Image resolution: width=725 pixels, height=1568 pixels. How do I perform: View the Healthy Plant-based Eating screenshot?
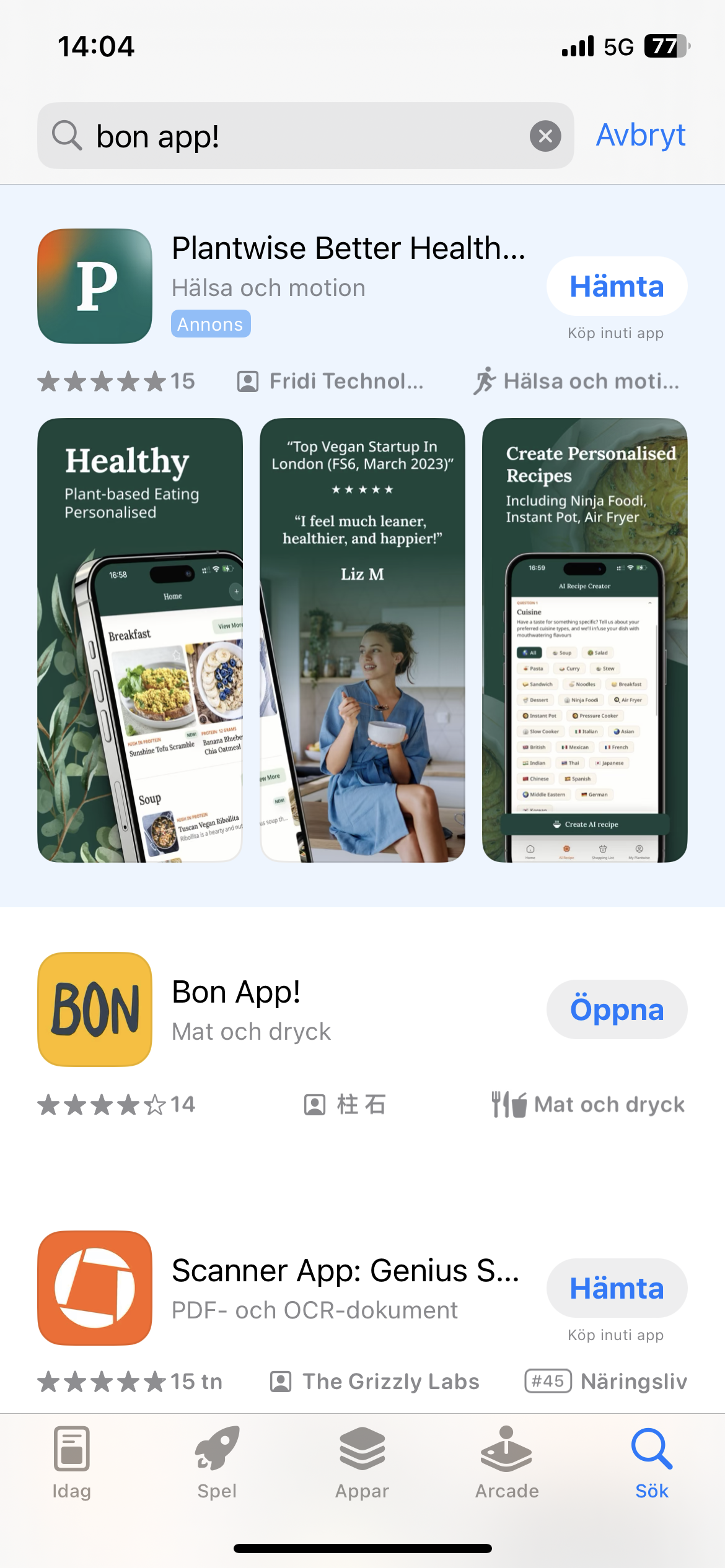[139, 640]
